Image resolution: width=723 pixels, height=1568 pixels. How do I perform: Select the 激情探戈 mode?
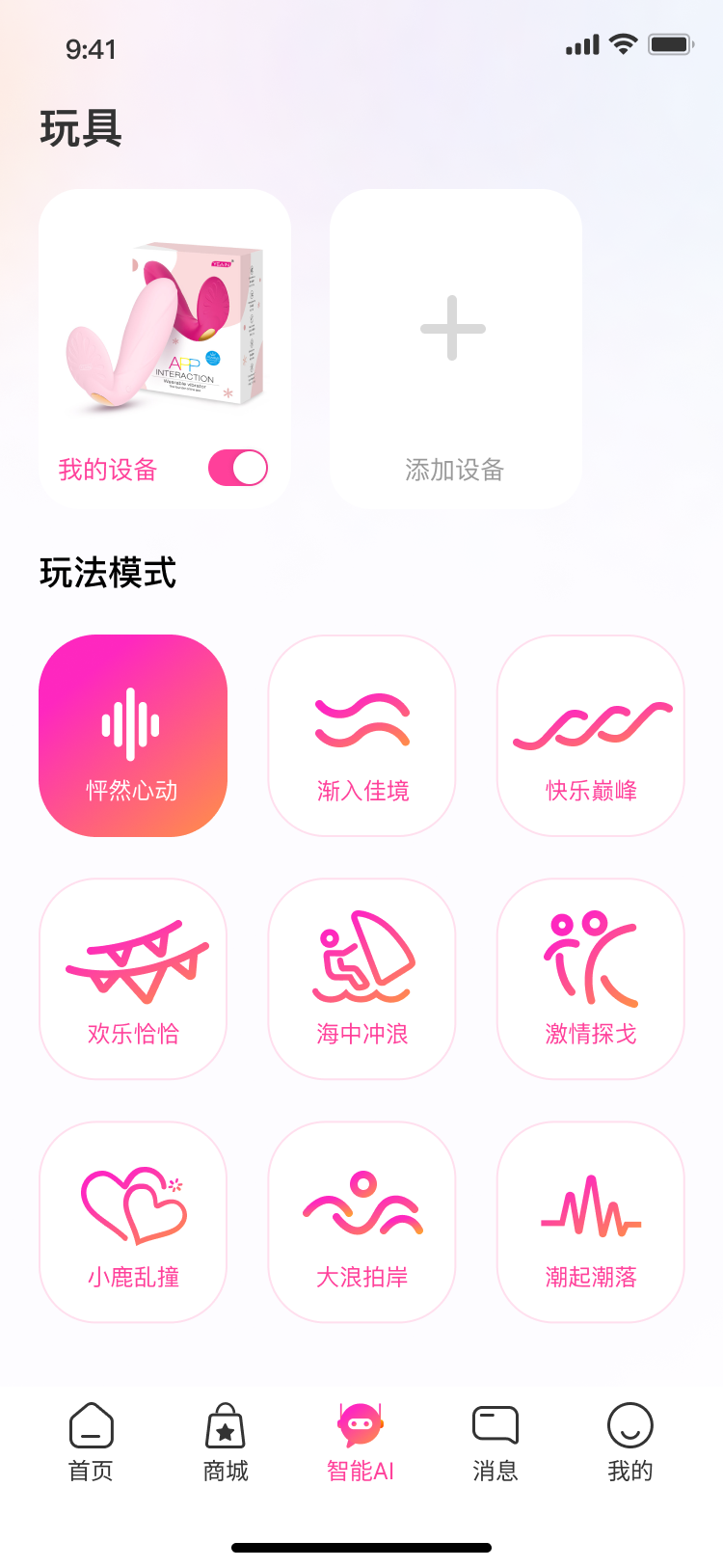[x=590, y=979]
